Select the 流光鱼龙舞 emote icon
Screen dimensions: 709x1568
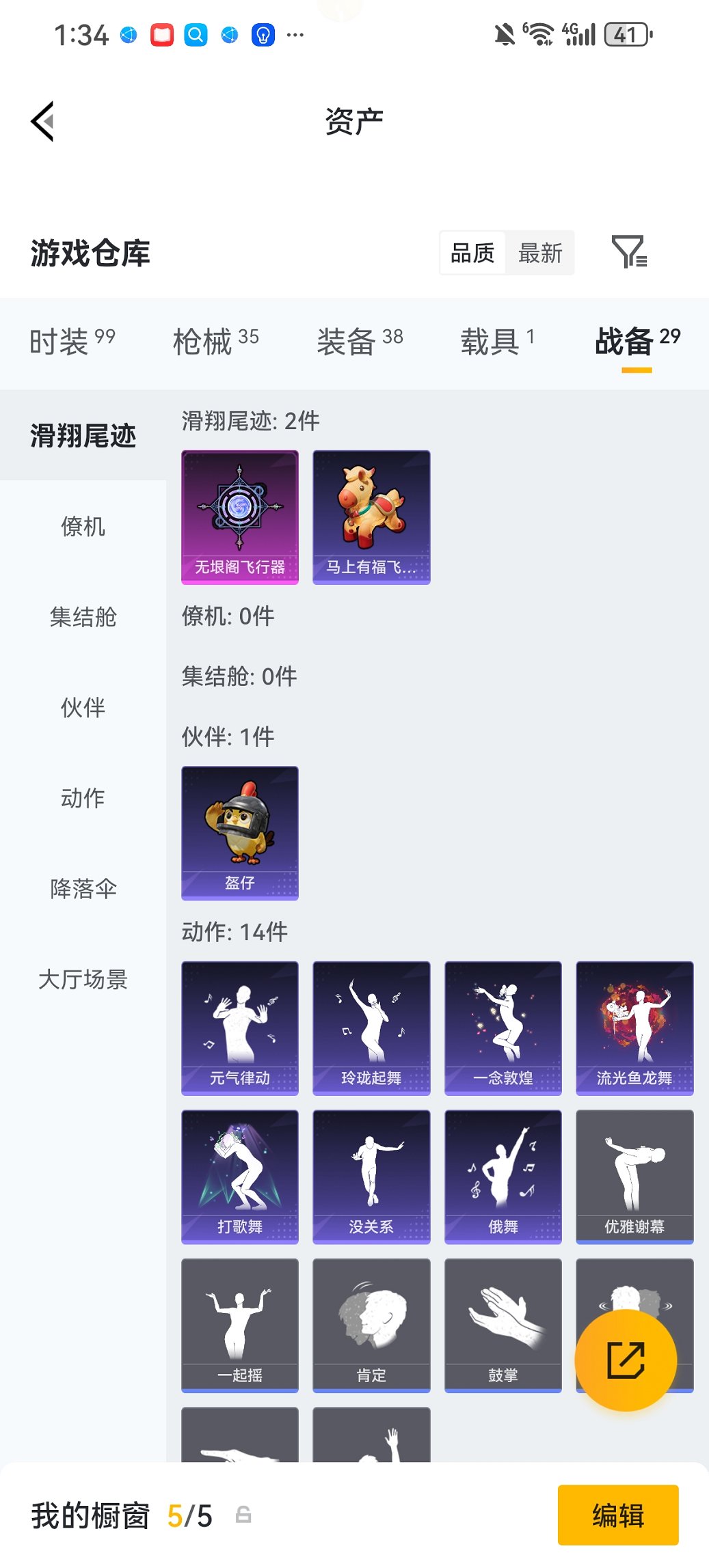(634, 1027)
